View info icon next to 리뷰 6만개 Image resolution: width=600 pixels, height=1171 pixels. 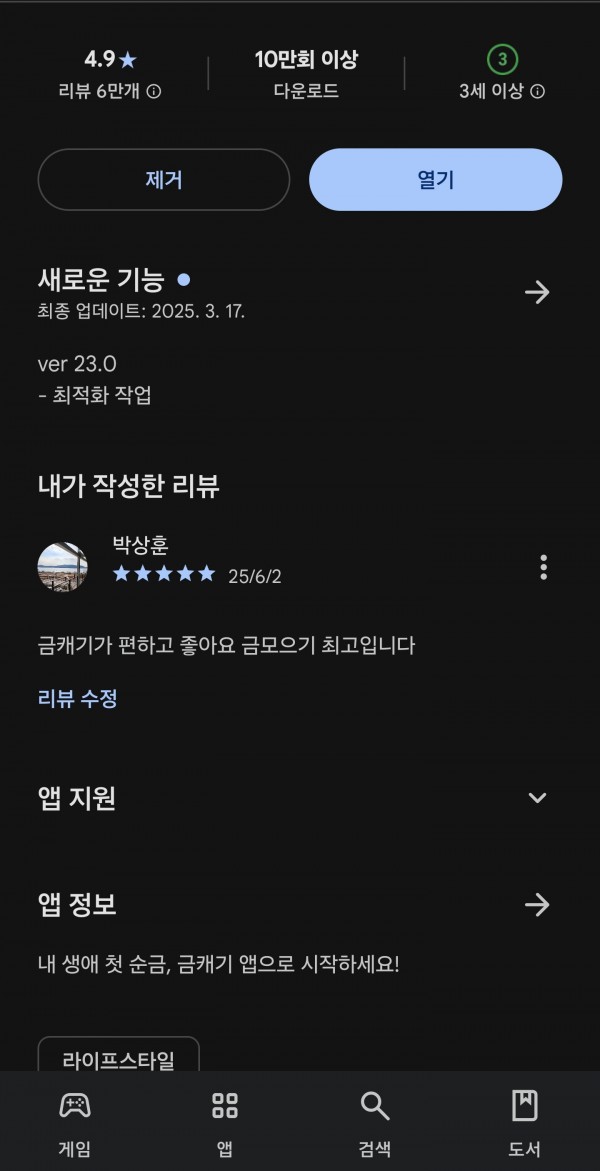click(153, 92)
